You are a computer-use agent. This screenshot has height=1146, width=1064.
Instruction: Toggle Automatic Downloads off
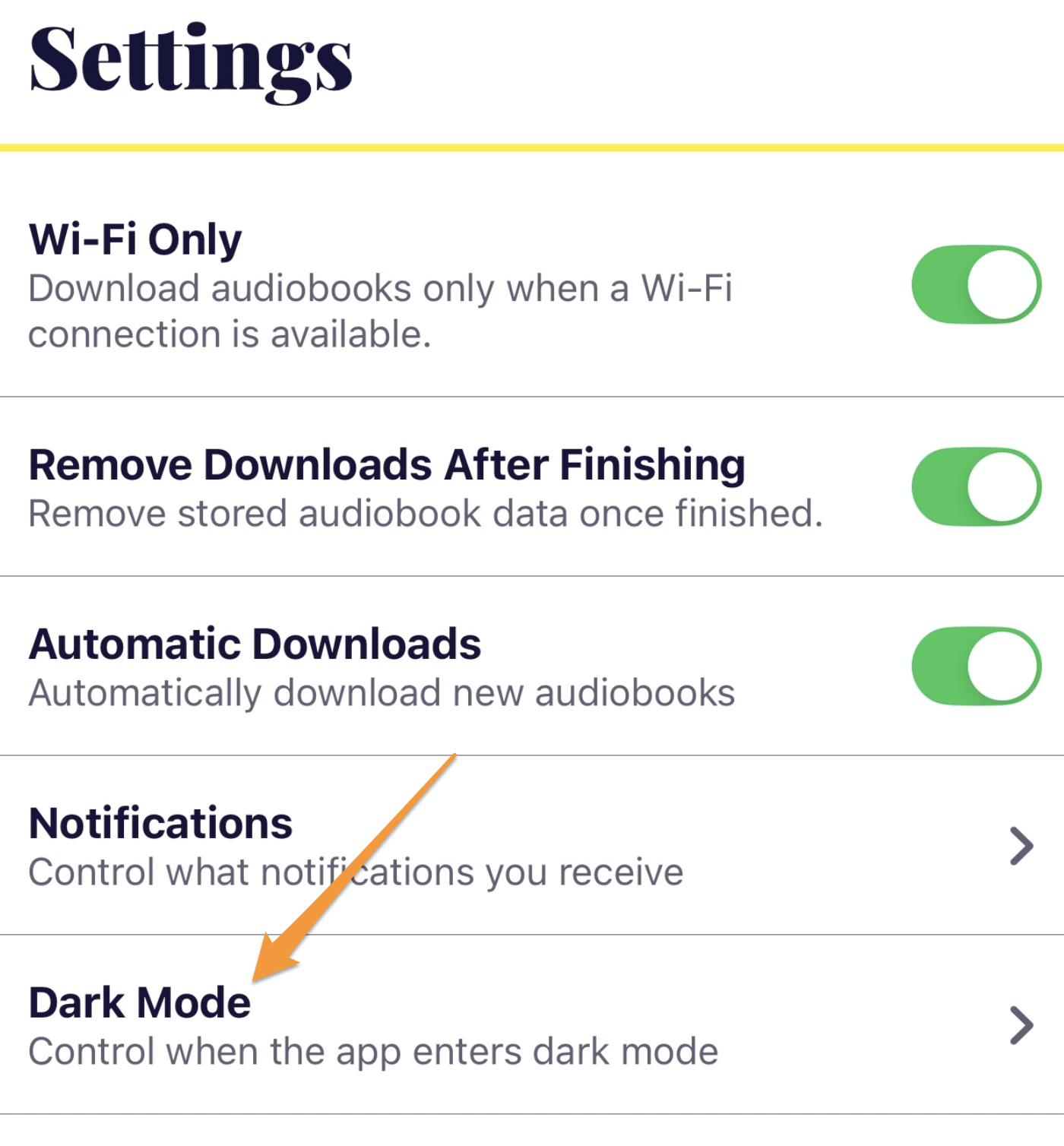pyautogui.click(x=976, y=666)
